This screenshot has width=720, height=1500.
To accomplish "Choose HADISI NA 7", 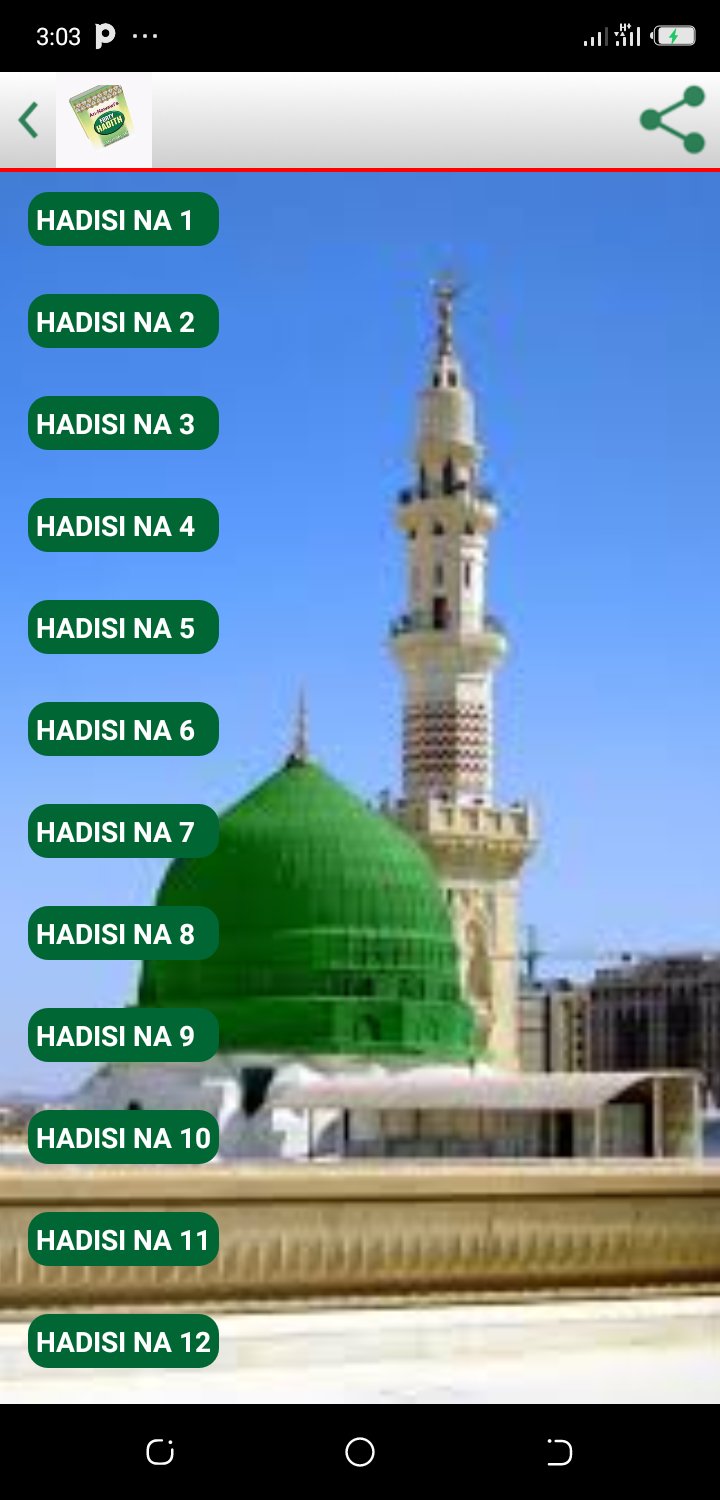I will [123, 831].
